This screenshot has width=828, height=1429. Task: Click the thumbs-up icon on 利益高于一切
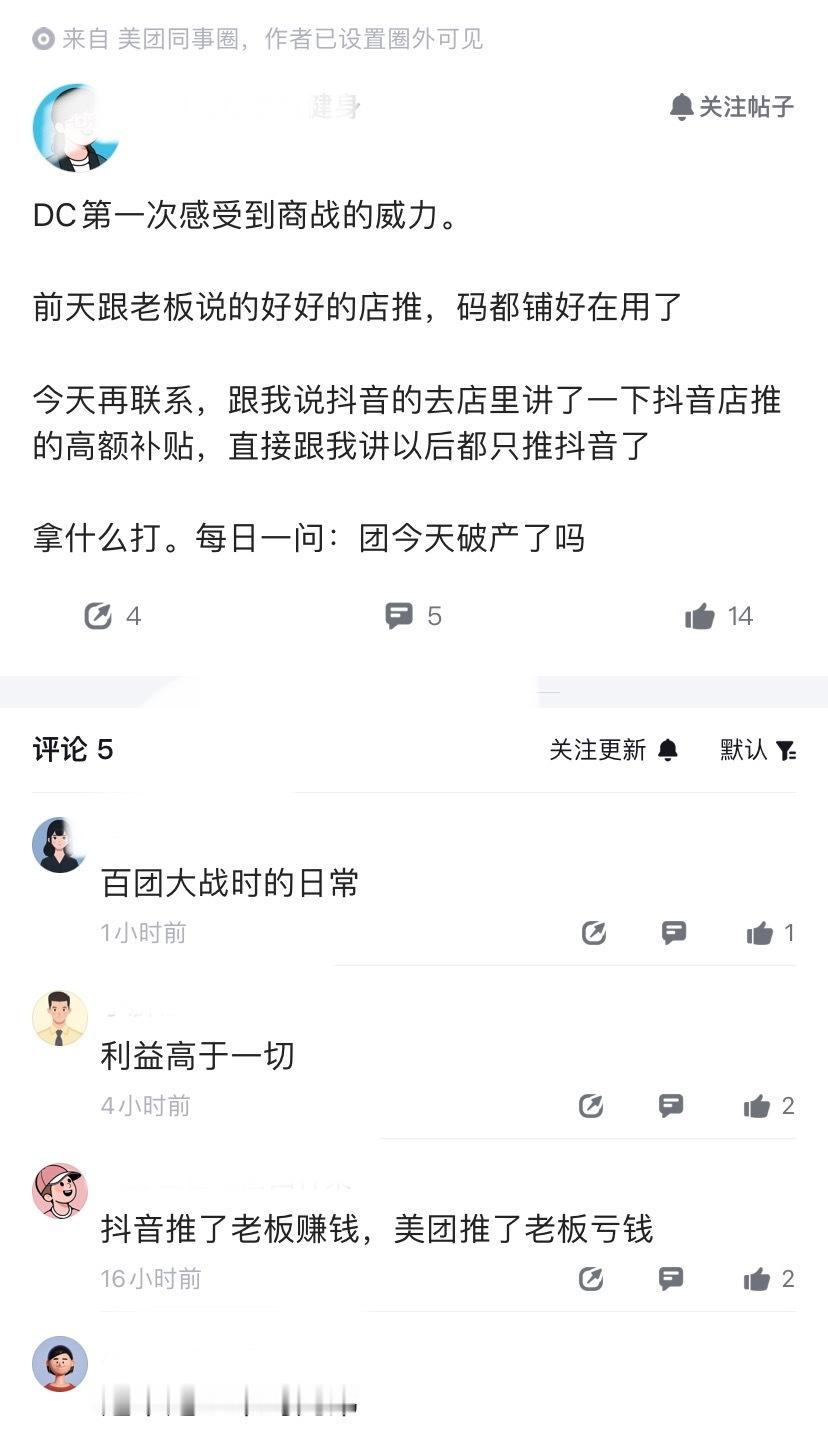[758, 1105]
